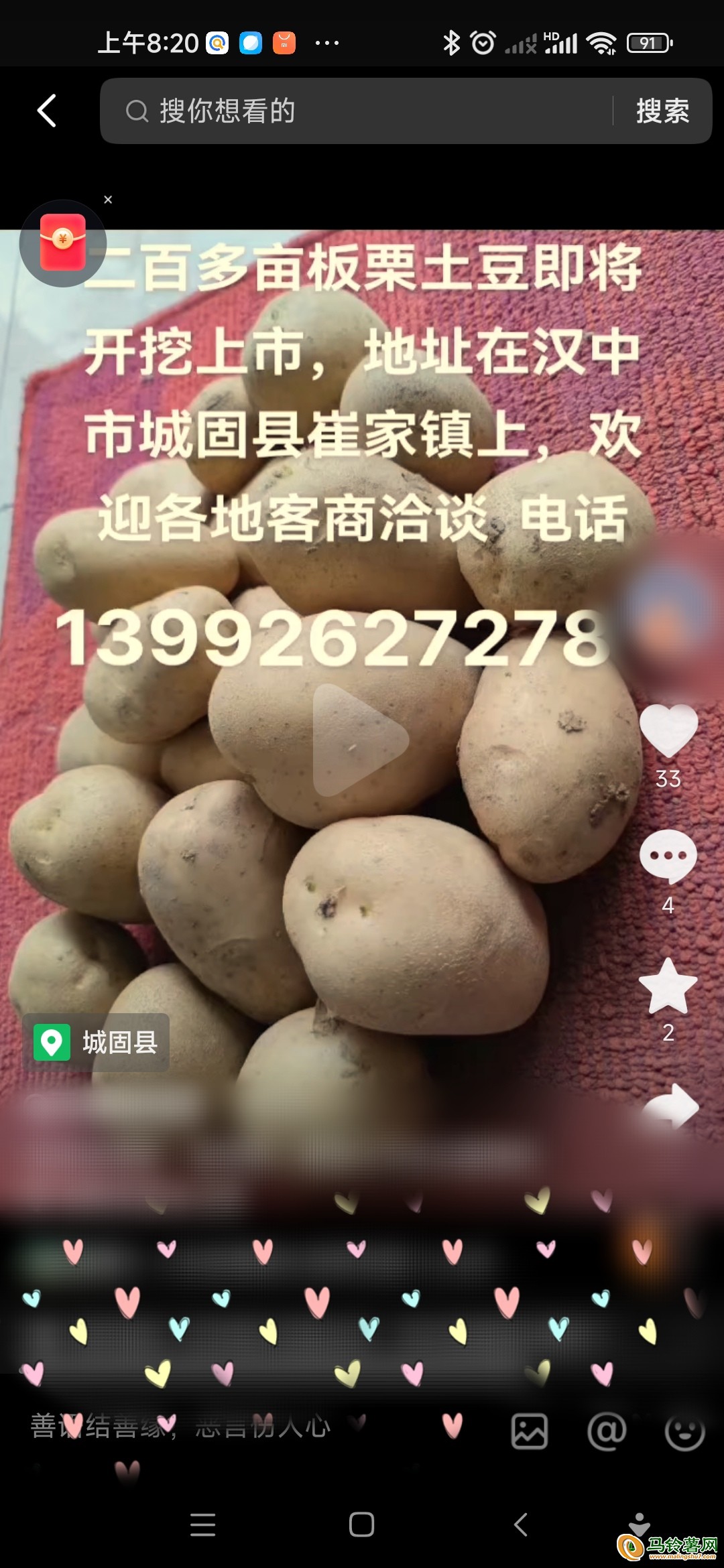Play the paused video
This screenshot has height=1568, width=724.
[360, 740]
